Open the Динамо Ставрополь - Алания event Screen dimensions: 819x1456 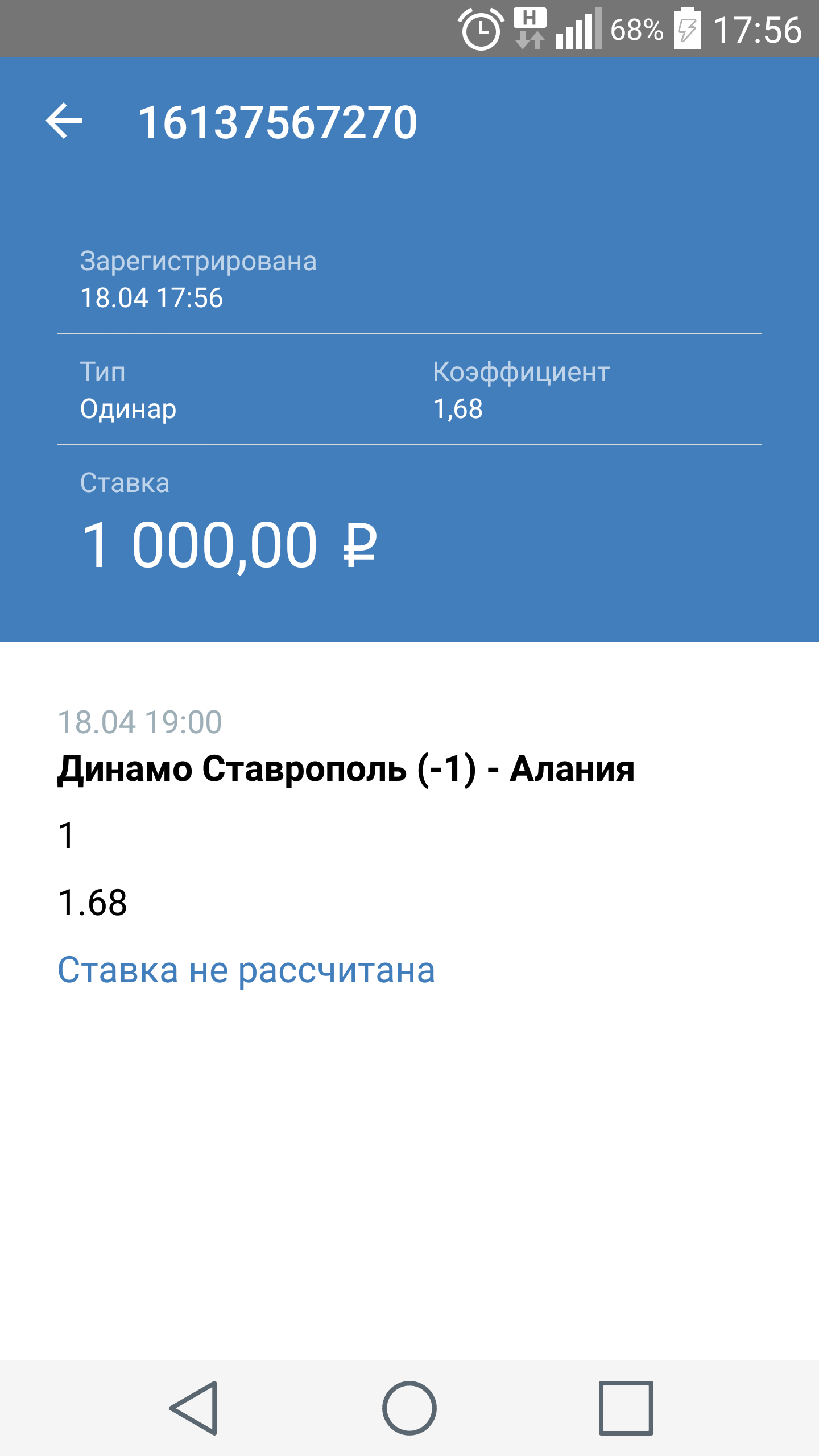[346, 769]
